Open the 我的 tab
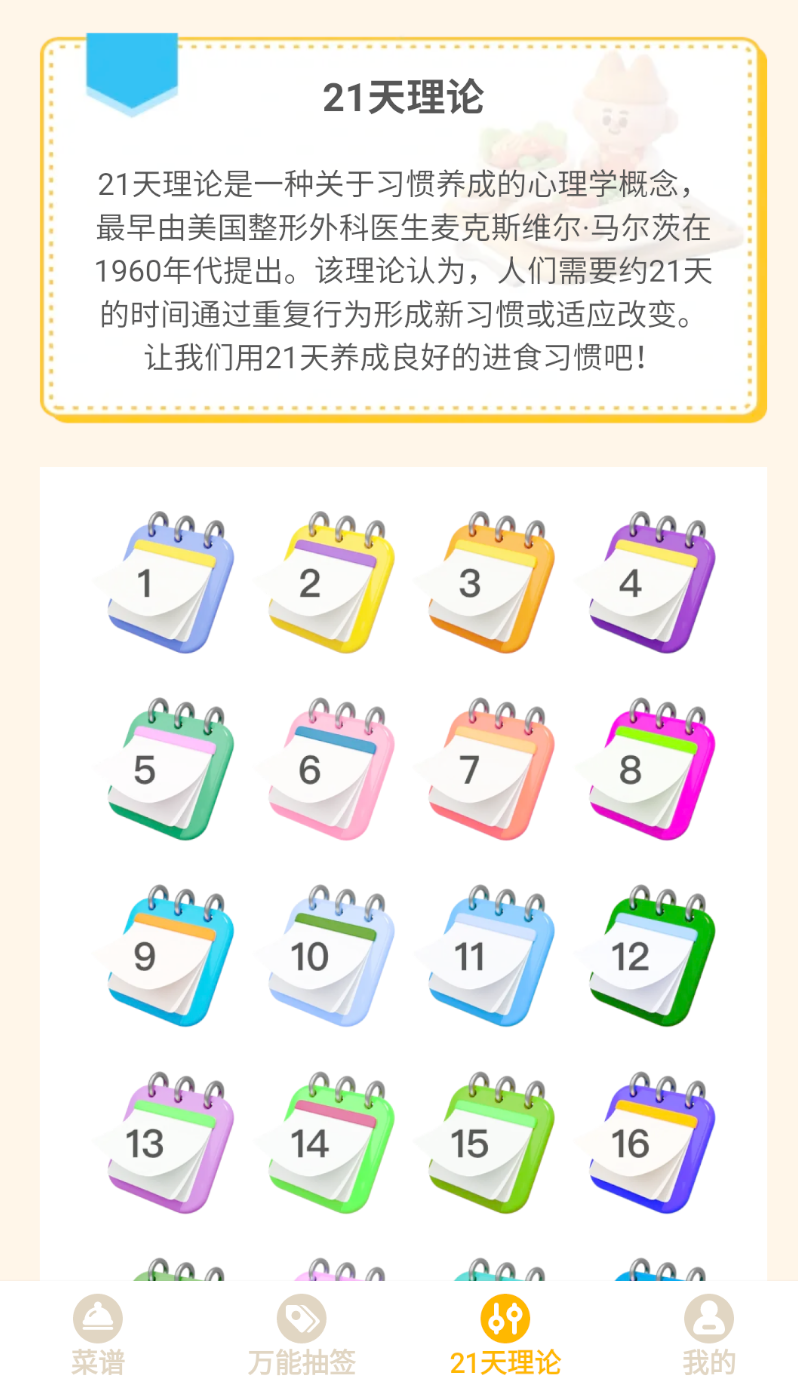 [708, 1335]
